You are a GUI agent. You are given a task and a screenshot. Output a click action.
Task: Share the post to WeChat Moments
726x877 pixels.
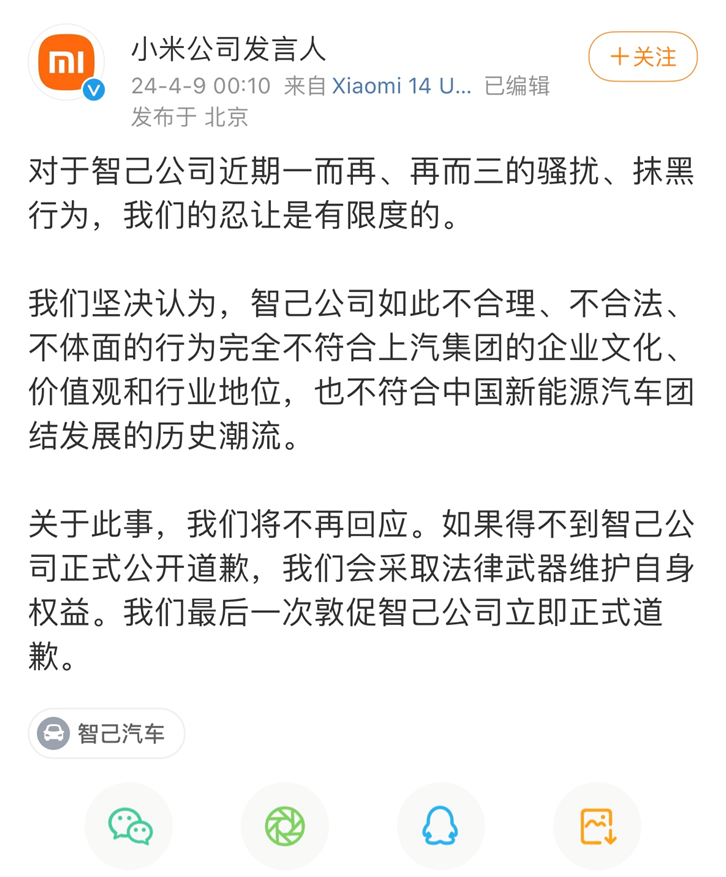click(285, 827)
